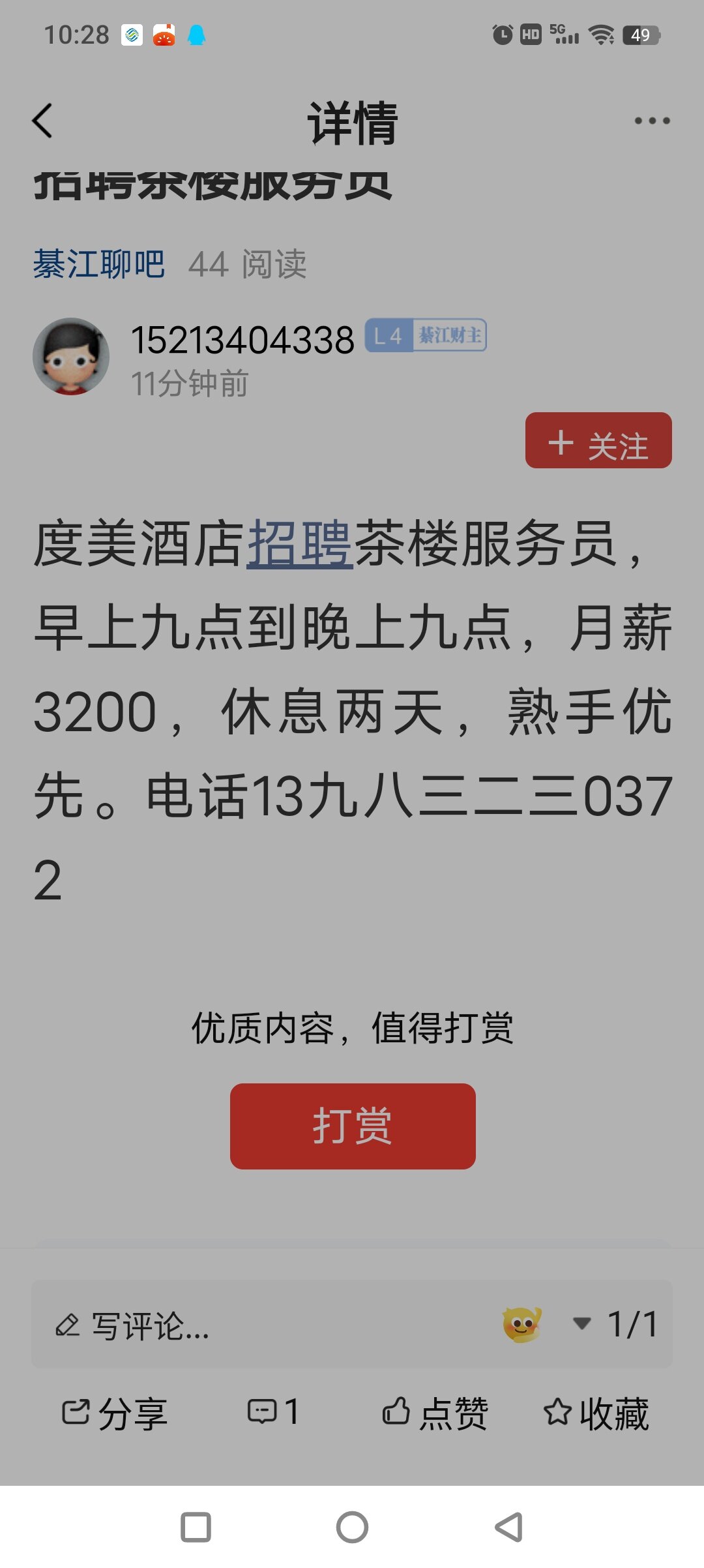
Task: Expand the 1/1 page selector
Action: click(x=616, y=1324)
